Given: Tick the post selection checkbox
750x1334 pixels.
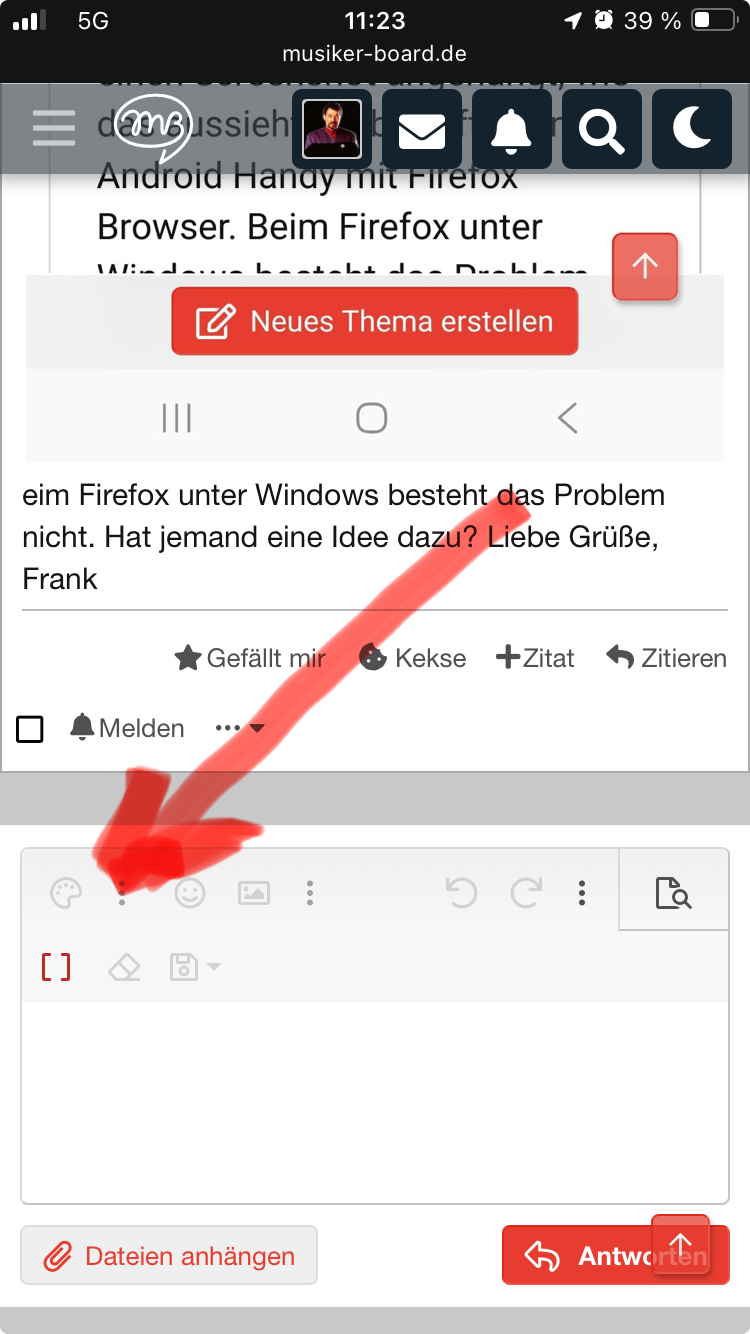Looking at the screenshot, I should [30, 729].
